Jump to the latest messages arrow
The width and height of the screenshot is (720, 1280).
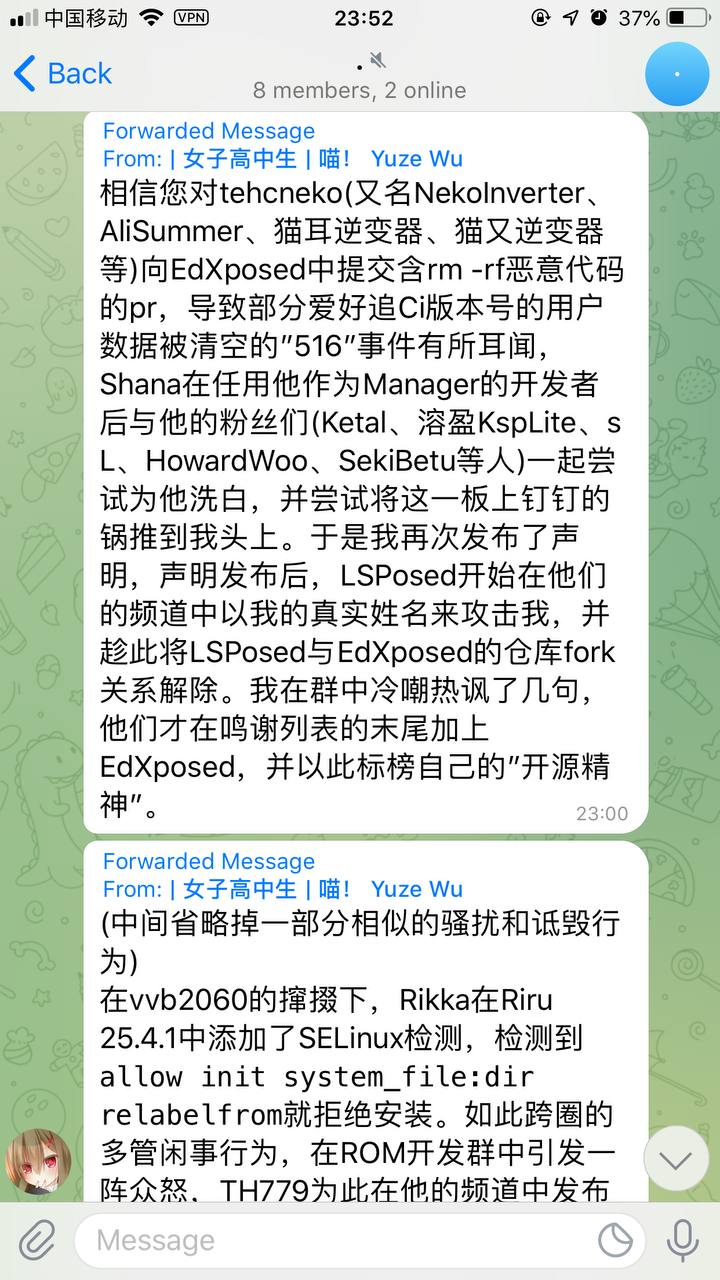(x=676, y=1159)
